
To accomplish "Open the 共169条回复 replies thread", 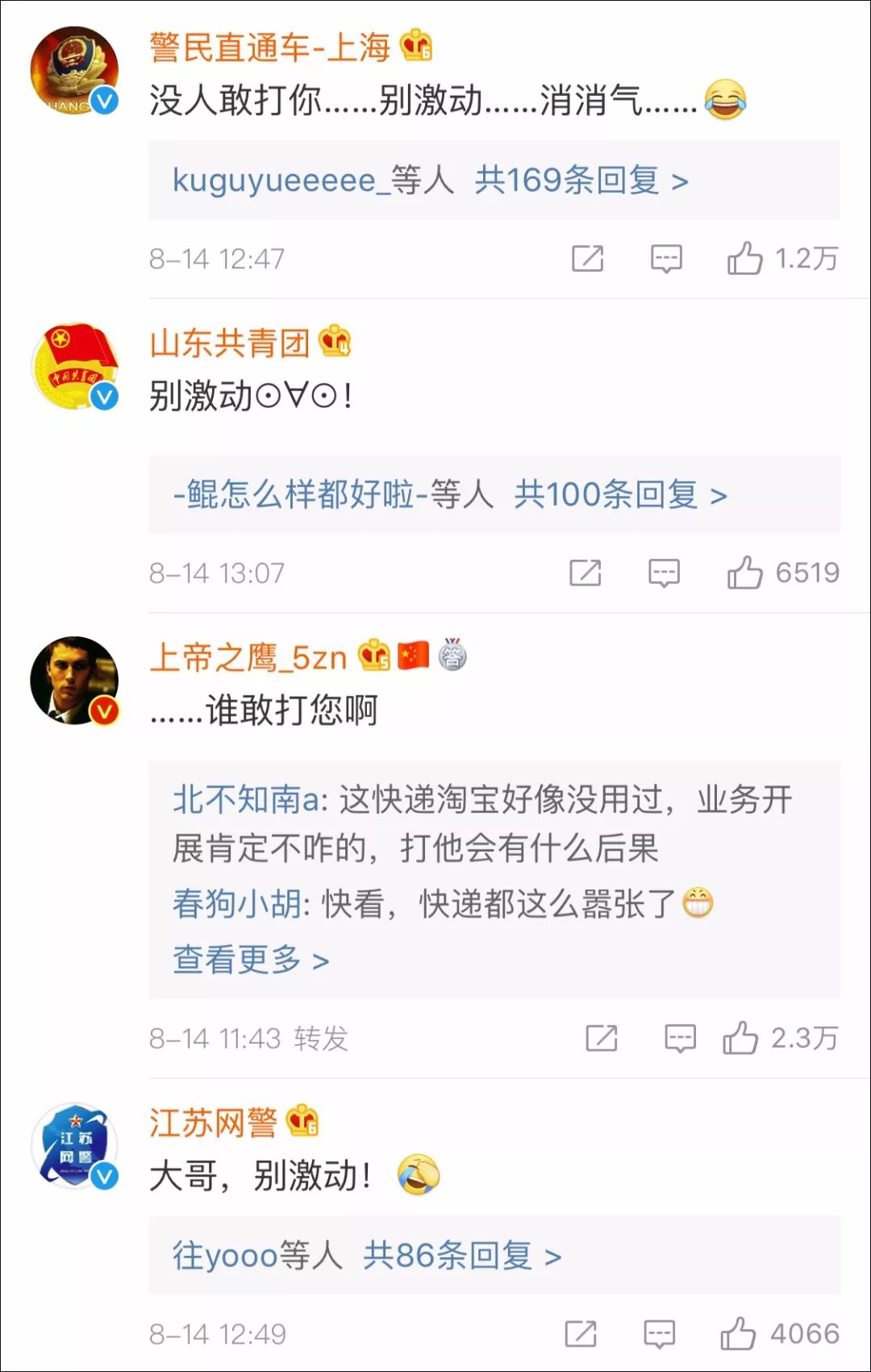I will coord(581,181).
